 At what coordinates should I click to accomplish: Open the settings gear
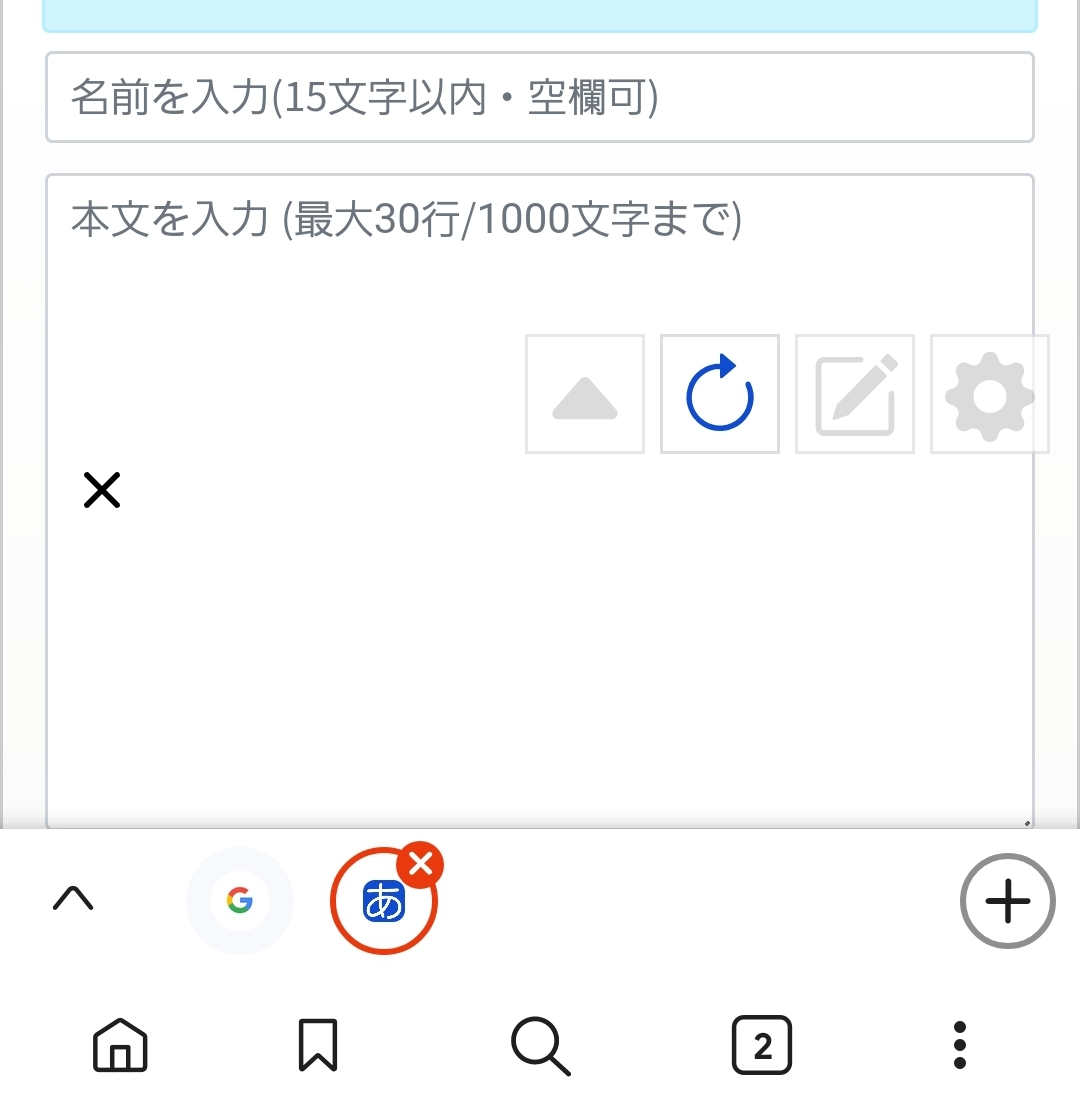989,394
